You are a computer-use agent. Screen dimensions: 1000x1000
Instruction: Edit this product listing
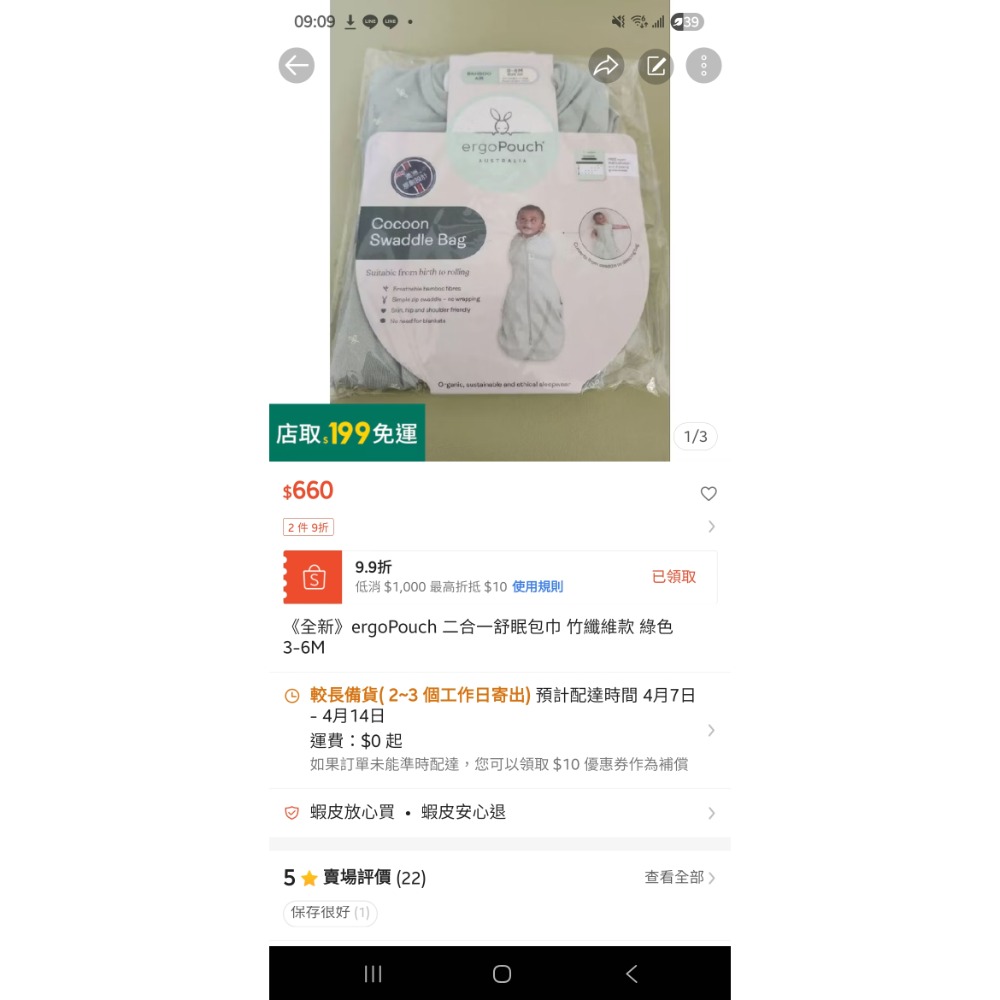(x=656, y=66)
